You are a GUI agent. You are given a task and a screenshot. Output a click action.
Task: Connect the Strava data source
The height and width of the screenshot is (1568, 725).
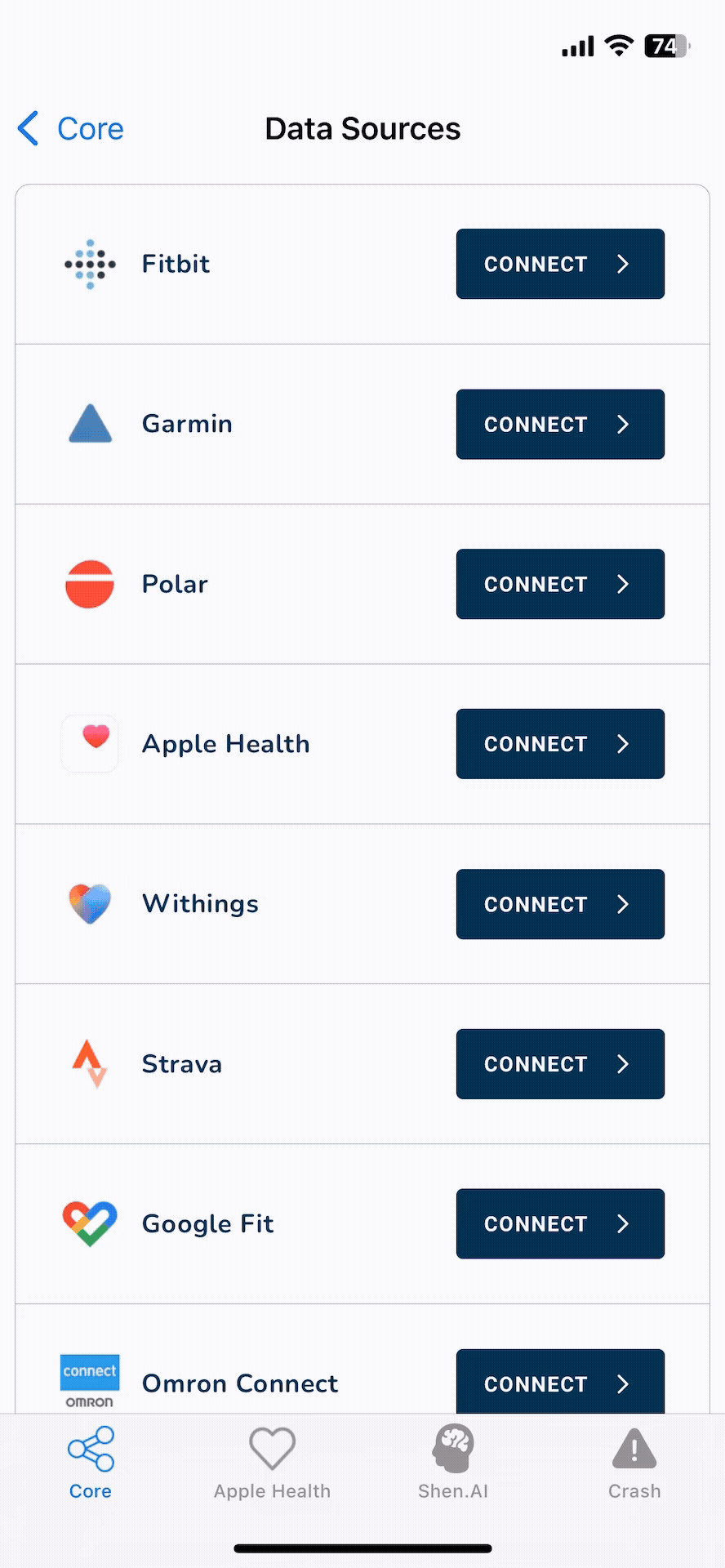pos(559,1064)
